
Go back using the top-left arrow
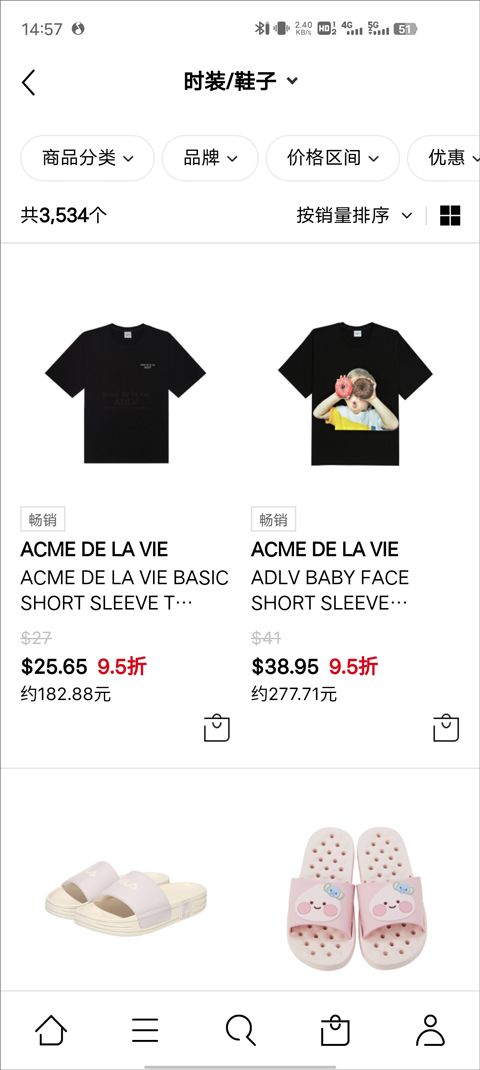coord(28,82)
